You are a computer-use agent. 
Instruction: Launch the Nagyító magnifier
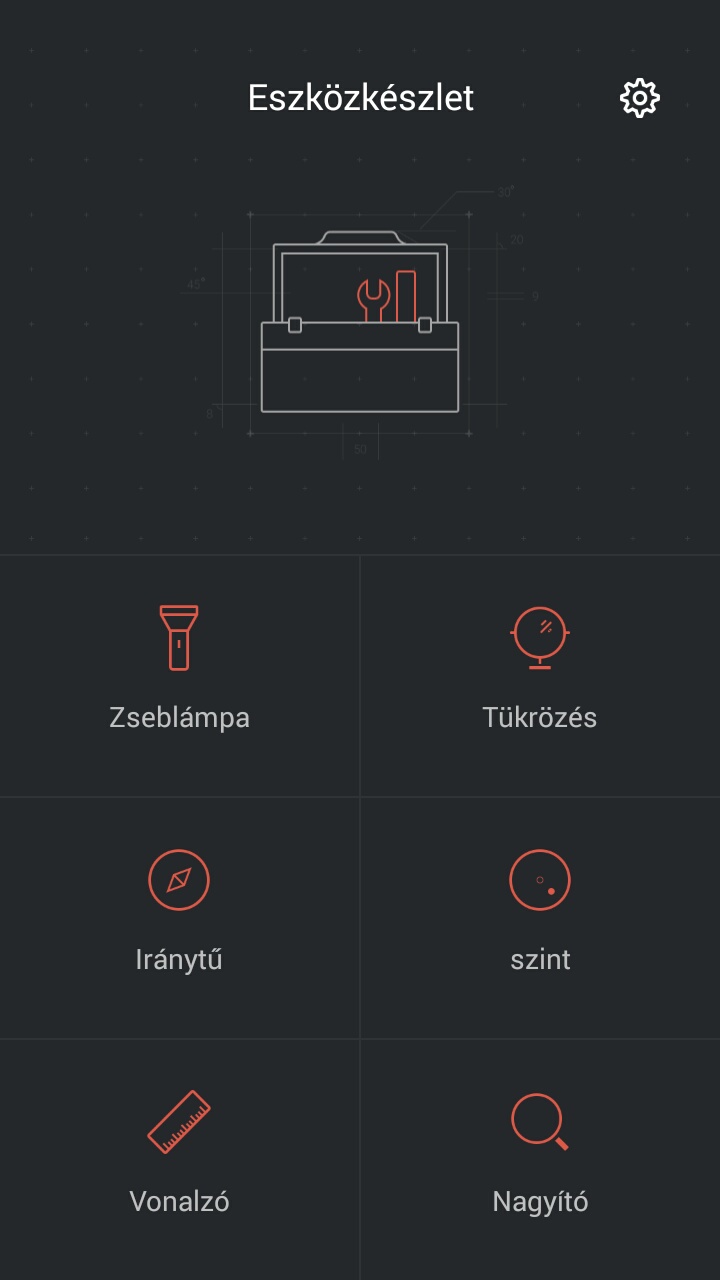[x=540, y=1150]
